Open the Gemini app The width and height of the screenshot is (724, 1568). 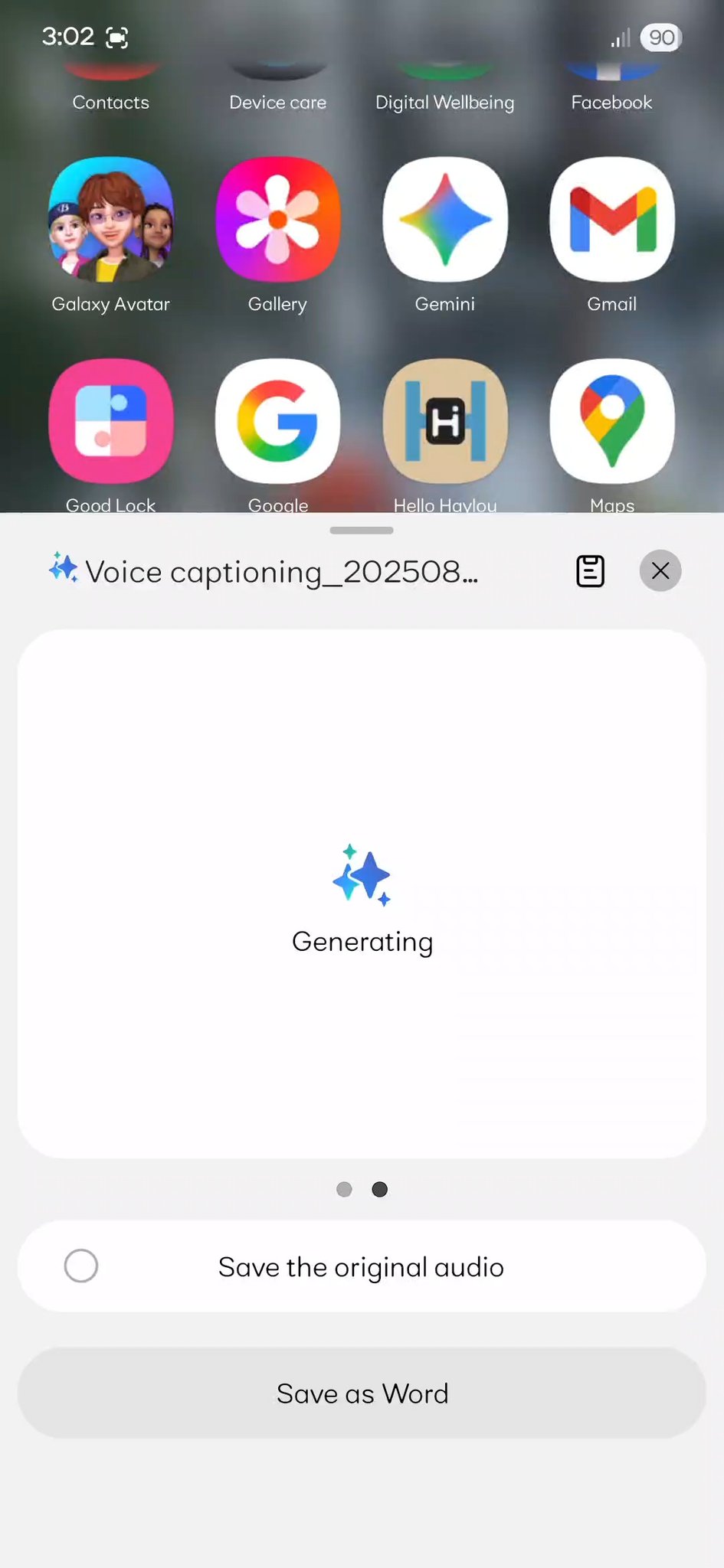(445, 219)
